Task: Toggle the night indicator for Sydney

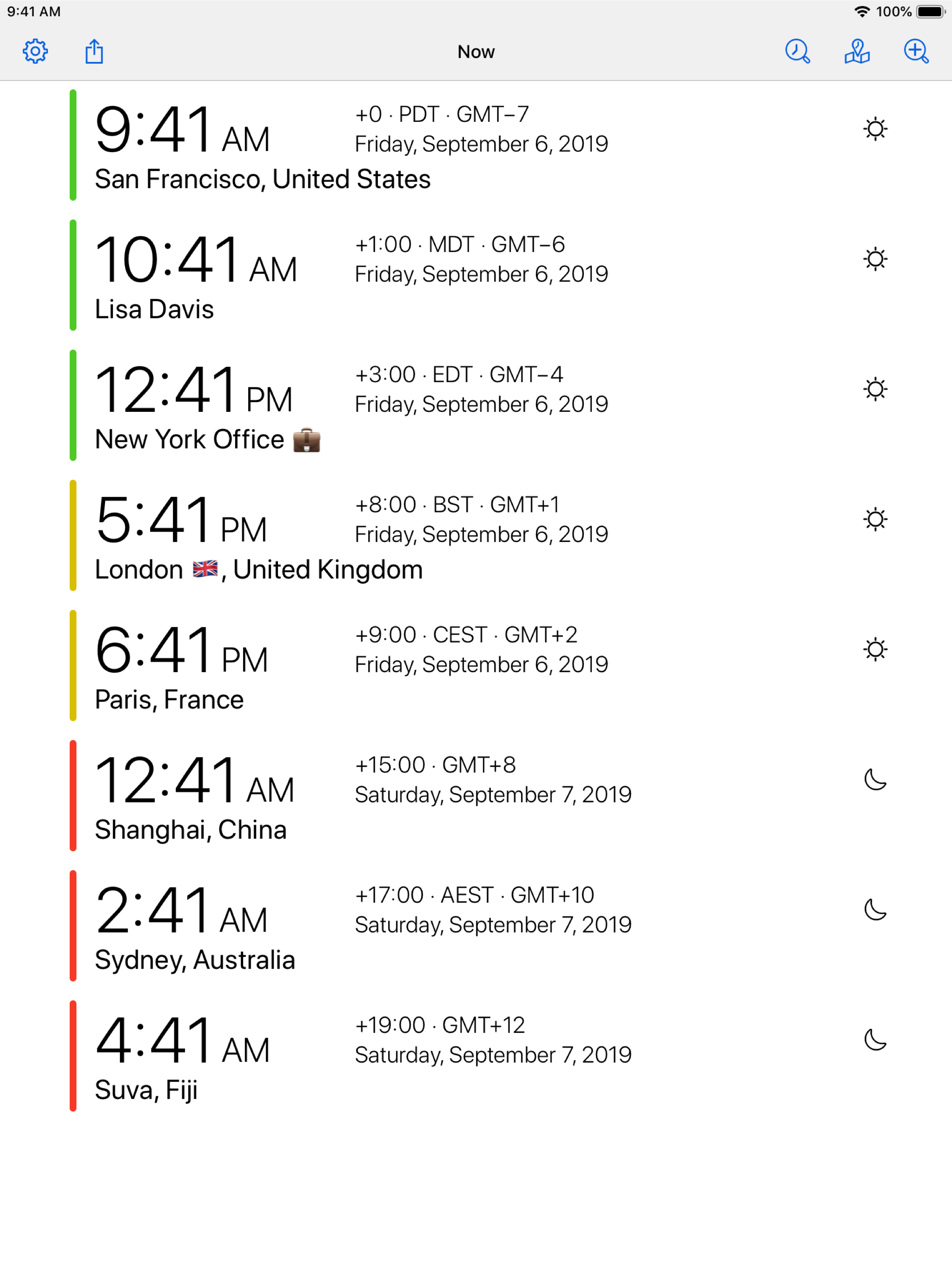Action: pyautogui.click(x=875, y=910)
